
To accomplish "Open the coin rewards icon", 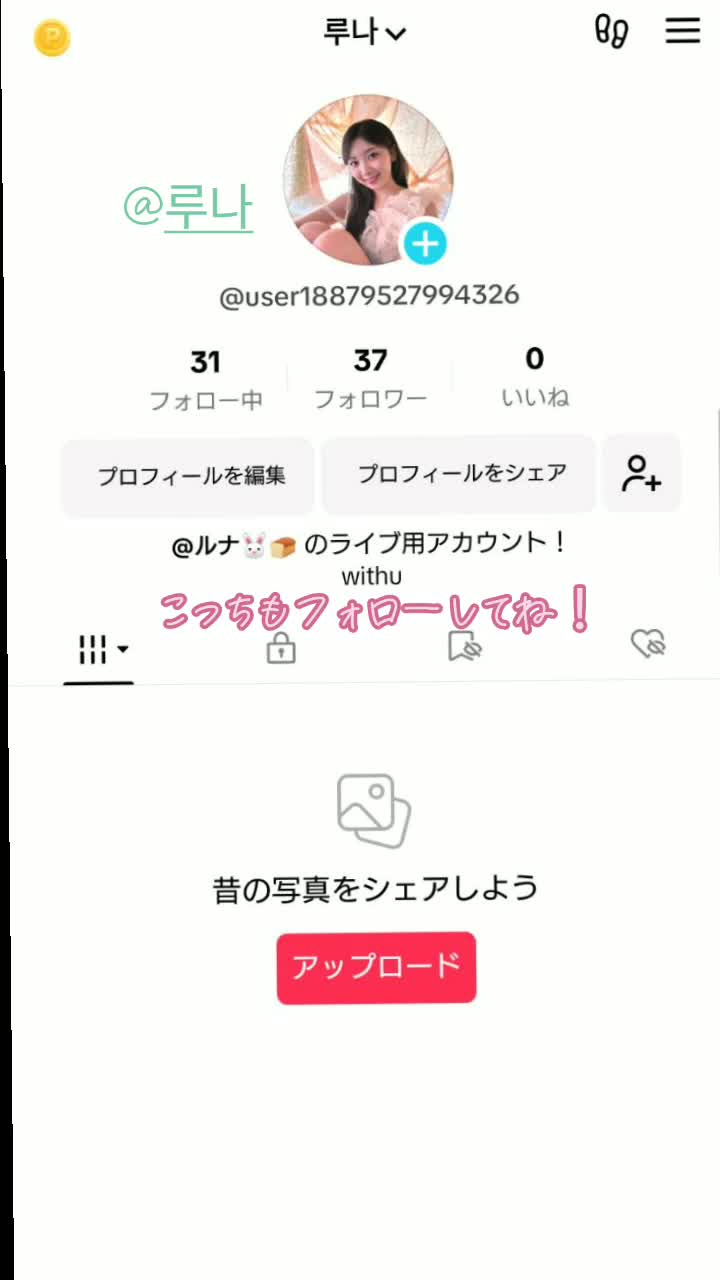I will [51, 38].
